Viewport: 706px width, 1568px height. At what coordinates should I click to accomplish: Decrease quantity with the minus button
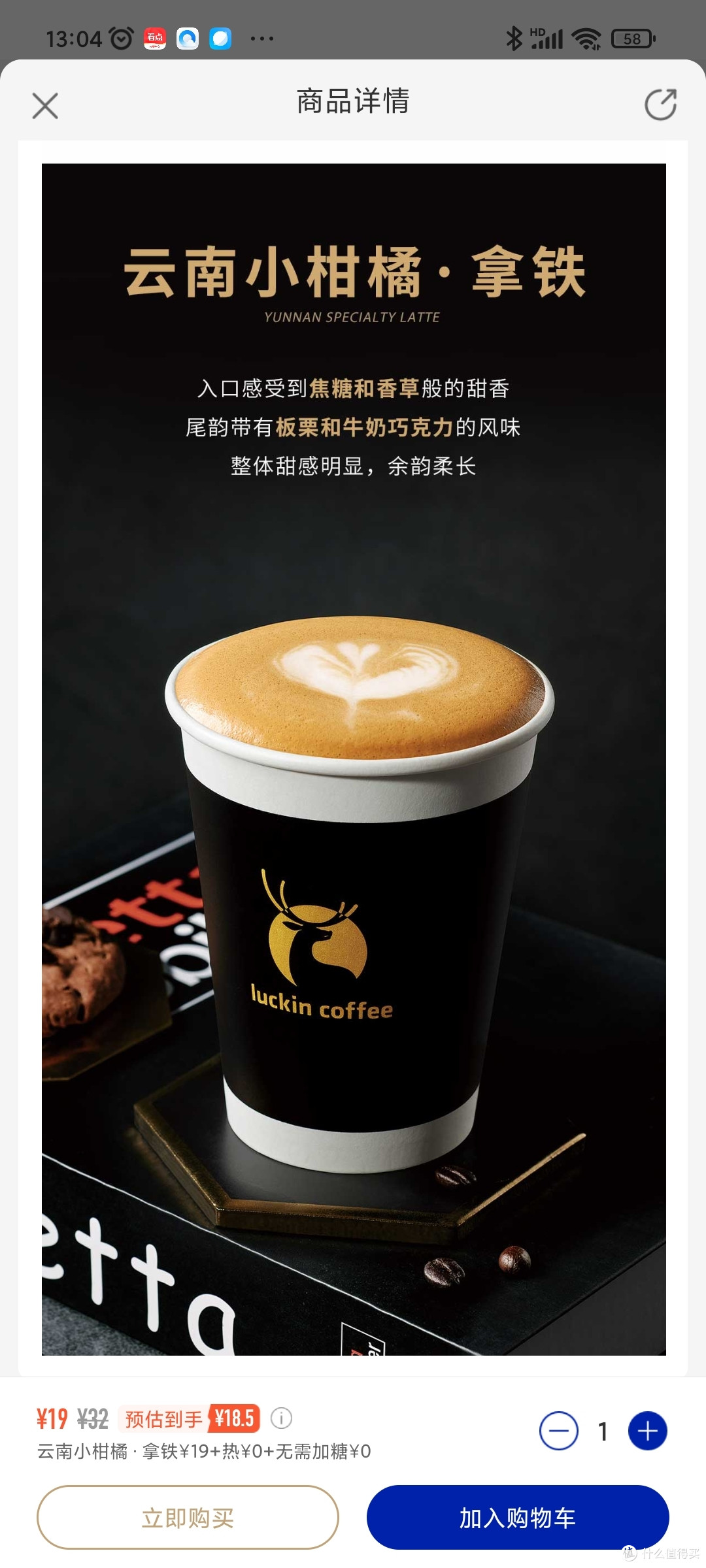pos(558,1431)
